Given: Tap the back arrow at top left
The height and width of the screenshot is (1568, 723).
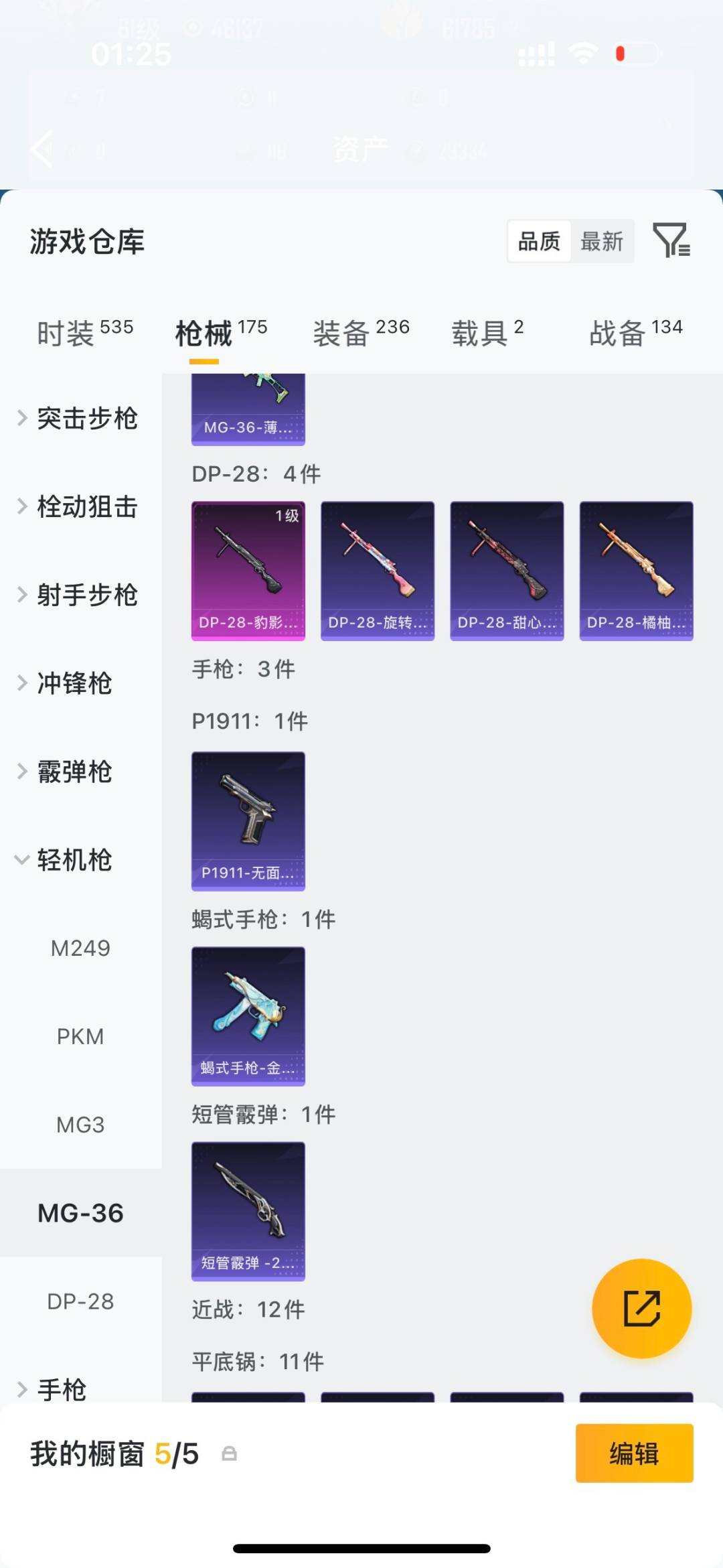Looking at the screenshot, I should click(40, 149).
